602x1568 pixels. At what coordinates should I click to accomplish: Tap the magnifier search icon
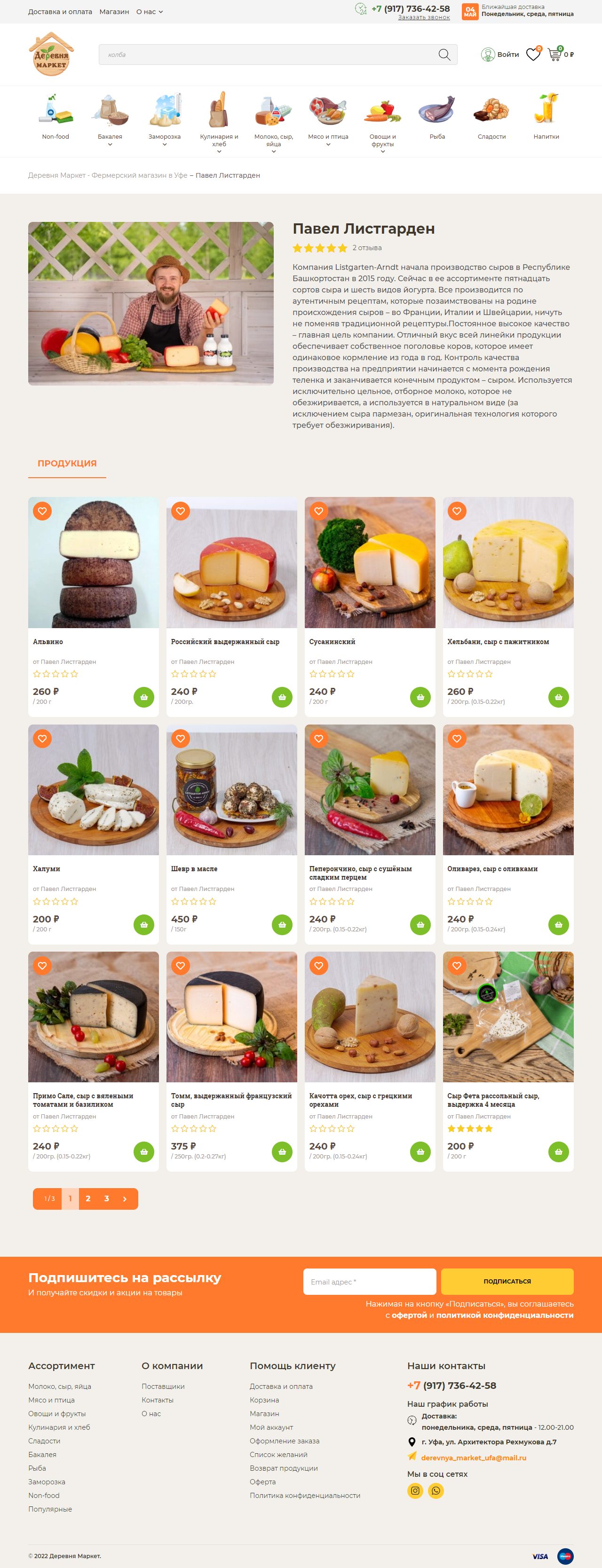pyautogui.click(x=444, y=55)
